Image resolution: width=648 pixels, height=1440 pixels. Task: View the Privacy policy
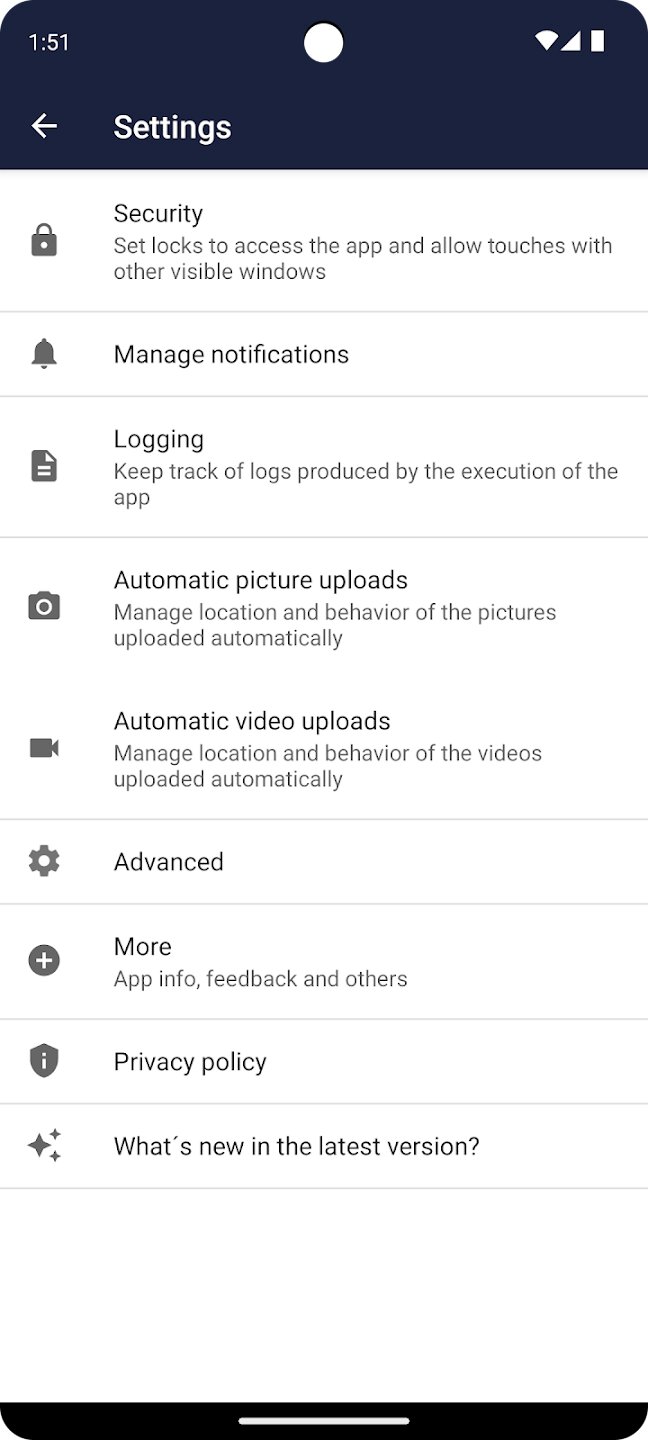324,1062
